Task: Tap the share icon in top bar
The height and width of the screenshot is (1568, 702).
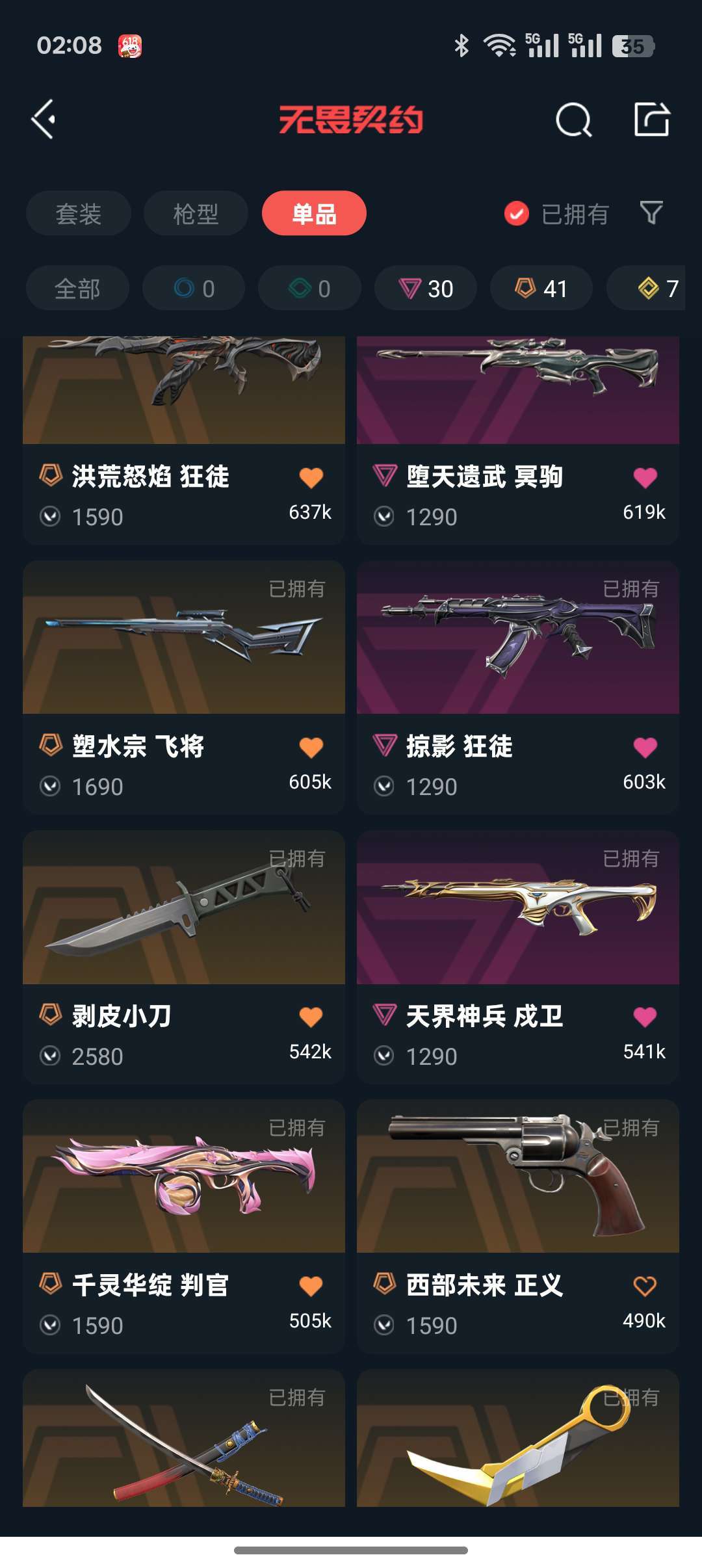Action: click(x=651, y=119)
